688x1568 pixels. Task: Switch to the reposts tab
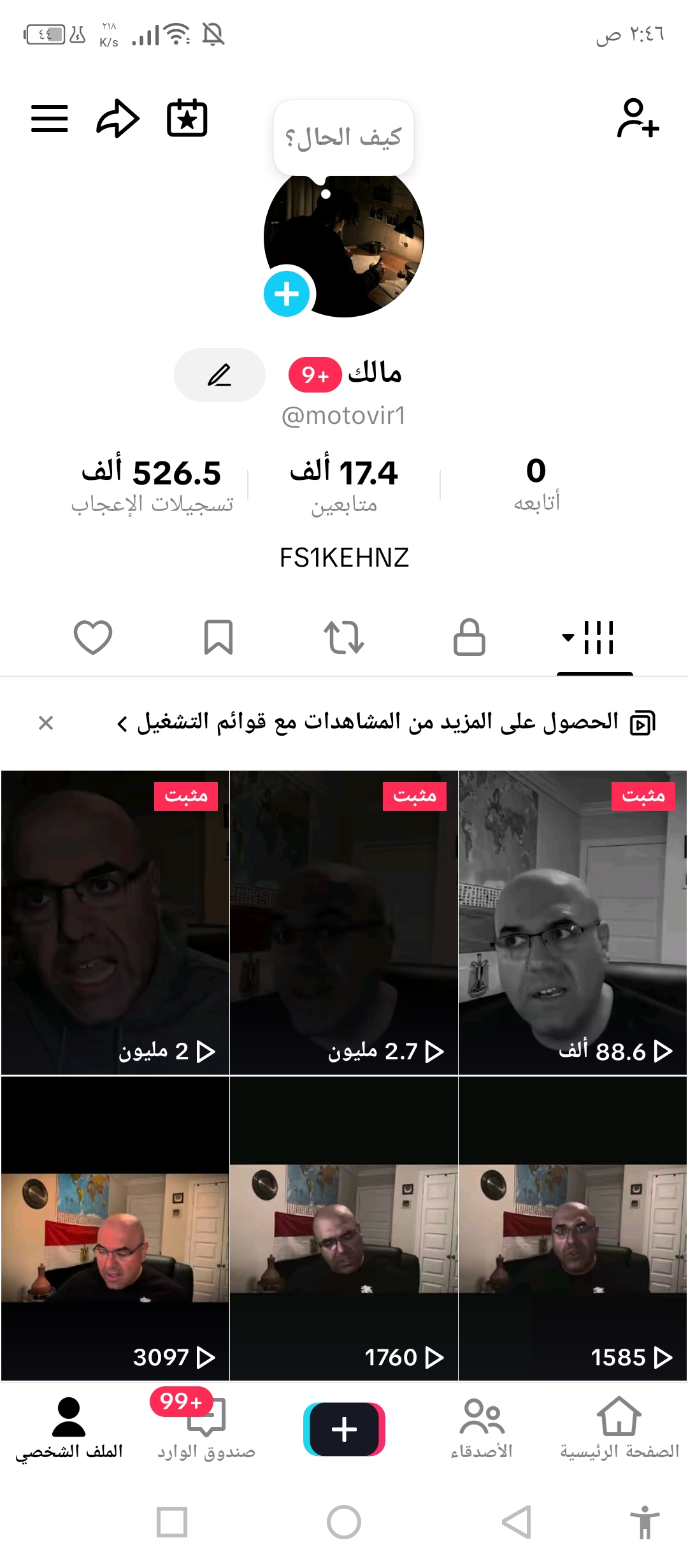pyautogui.click(x=344, y=637)
